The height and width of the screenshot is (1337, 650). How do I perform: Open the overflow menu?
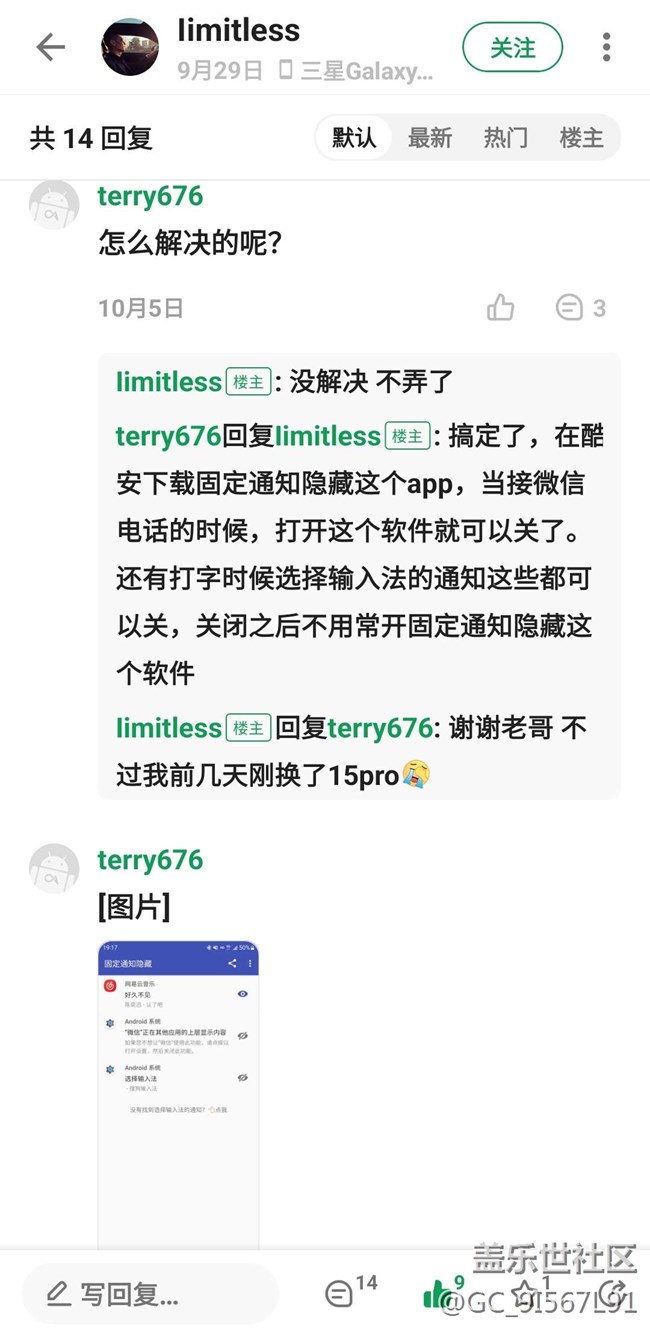(606, 47)
